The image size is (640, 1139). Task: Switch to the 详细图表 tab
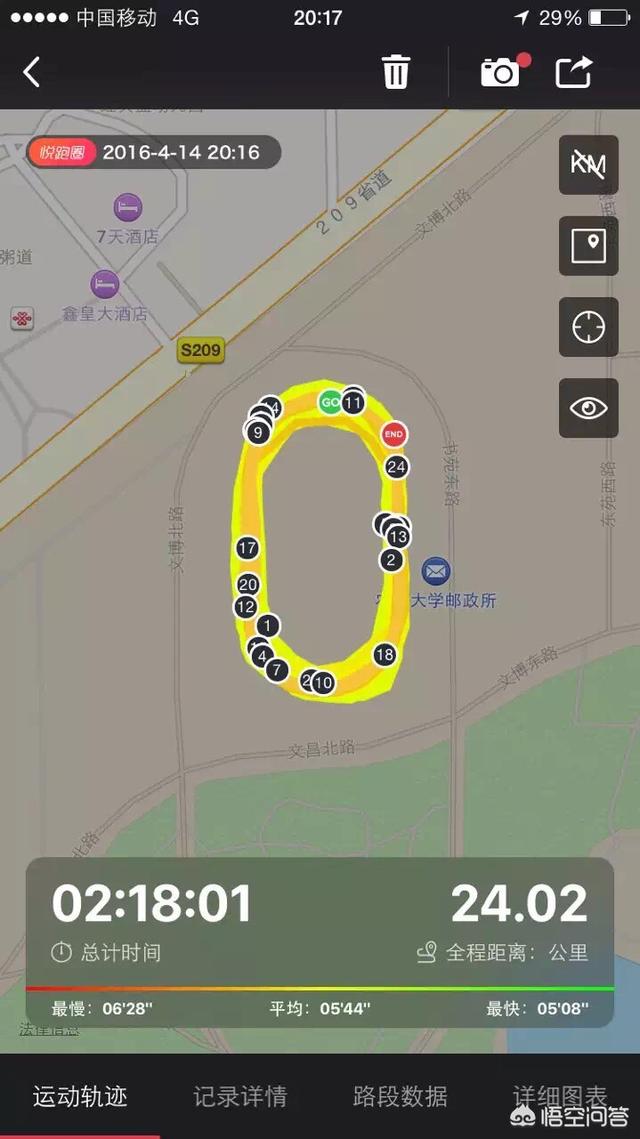click(x=560, y=1096)
